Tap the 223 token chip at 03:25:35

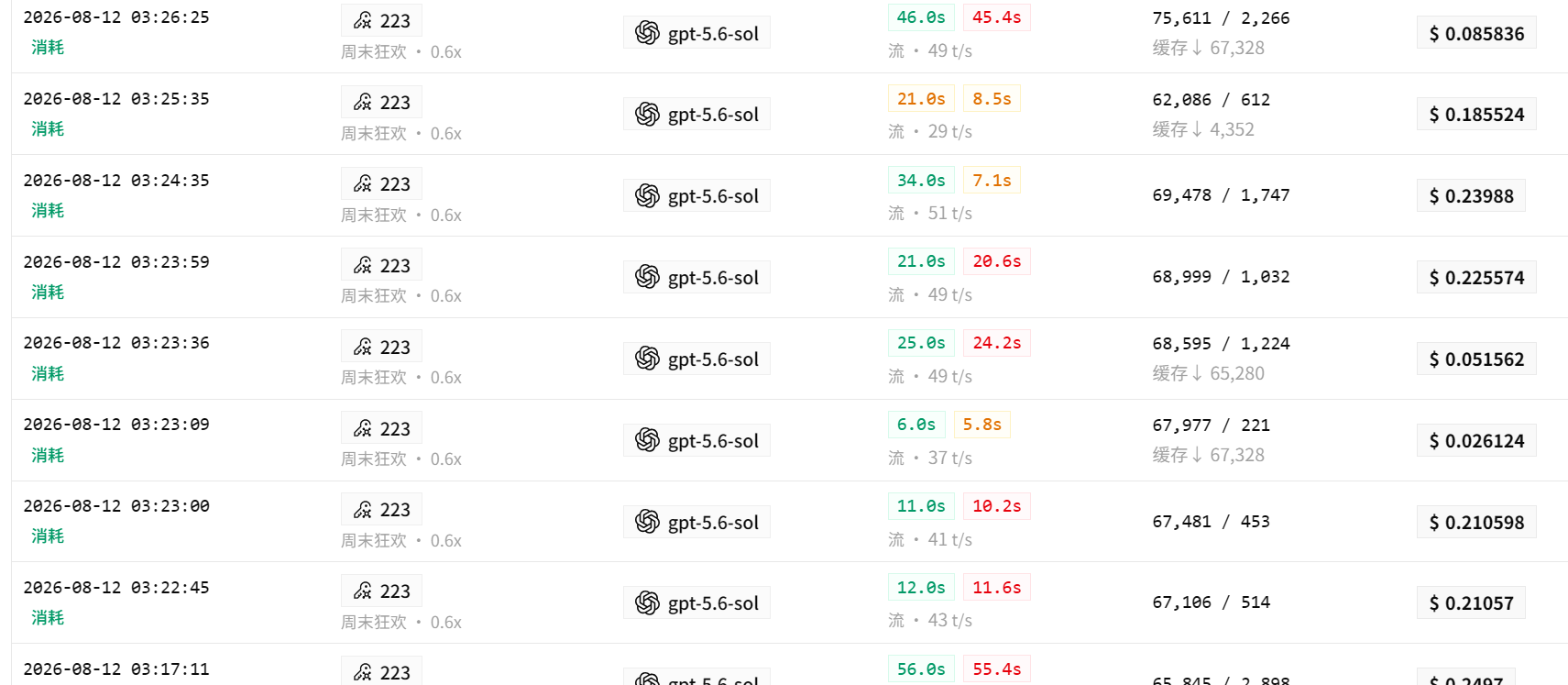[x=381, y=102]
